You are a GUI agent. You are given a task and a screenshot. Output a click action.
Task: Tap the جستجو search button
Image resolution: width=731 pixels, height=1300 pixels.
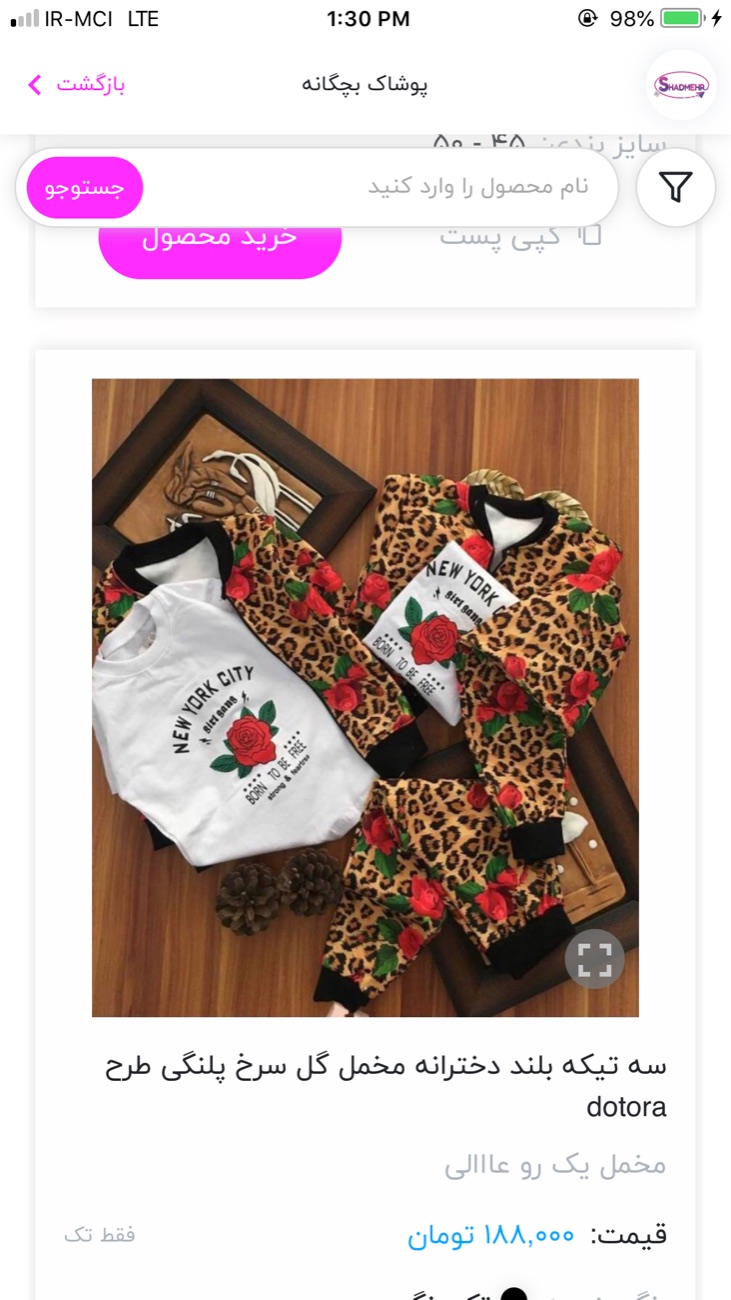coord(85,187)
